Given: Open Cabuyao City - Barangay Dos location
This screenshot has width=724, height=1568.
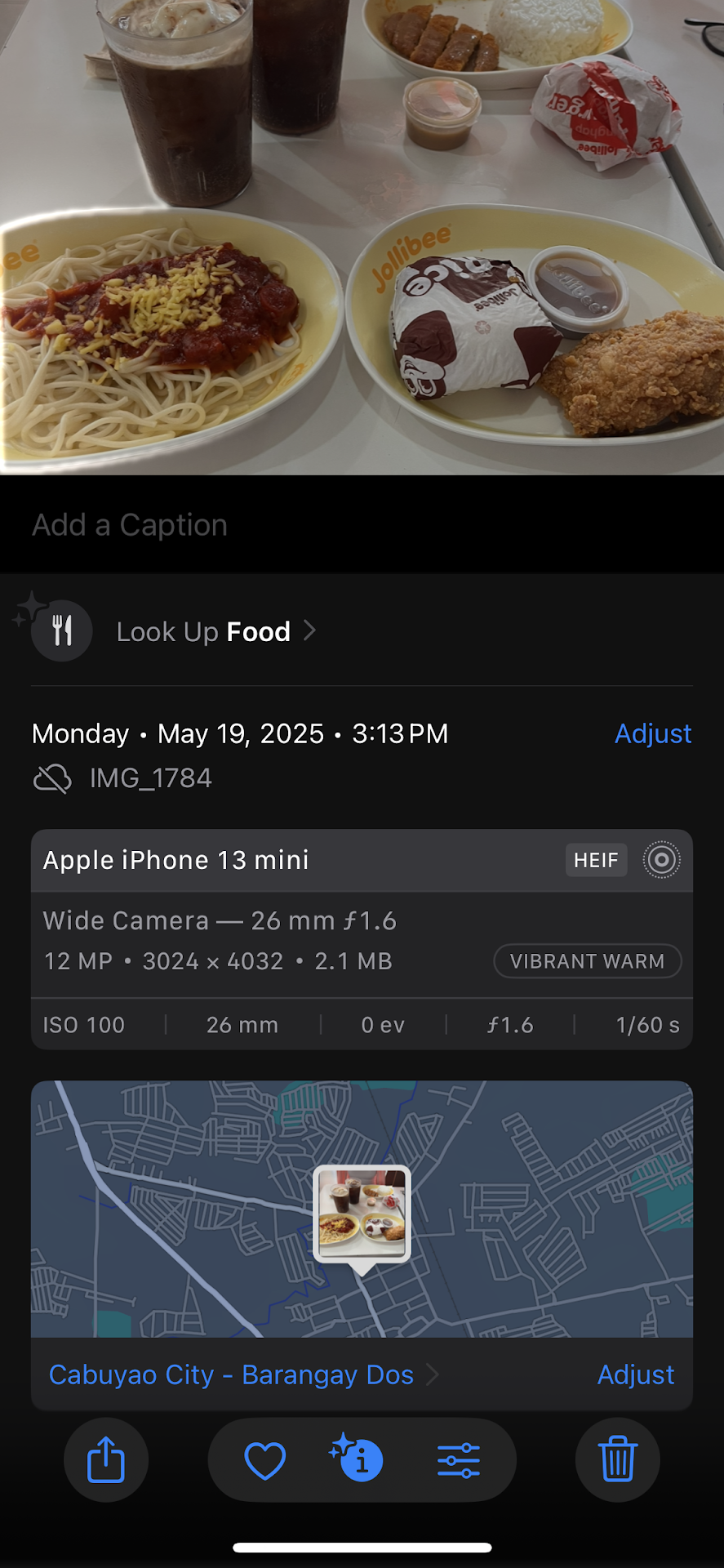Looking at the screenshot, I should coord(232,1374).
